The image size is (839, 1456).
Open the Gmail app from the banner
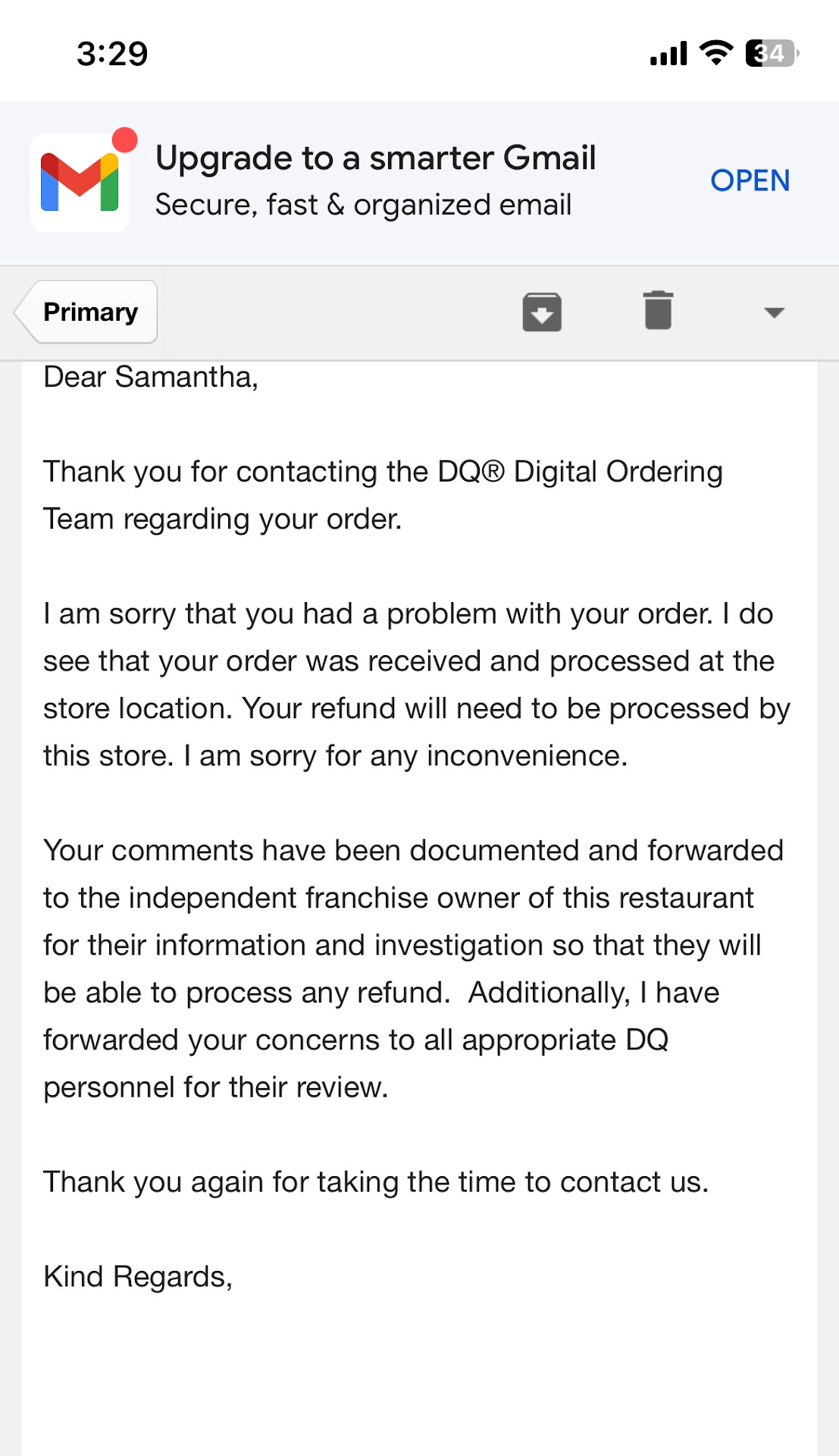749,180
